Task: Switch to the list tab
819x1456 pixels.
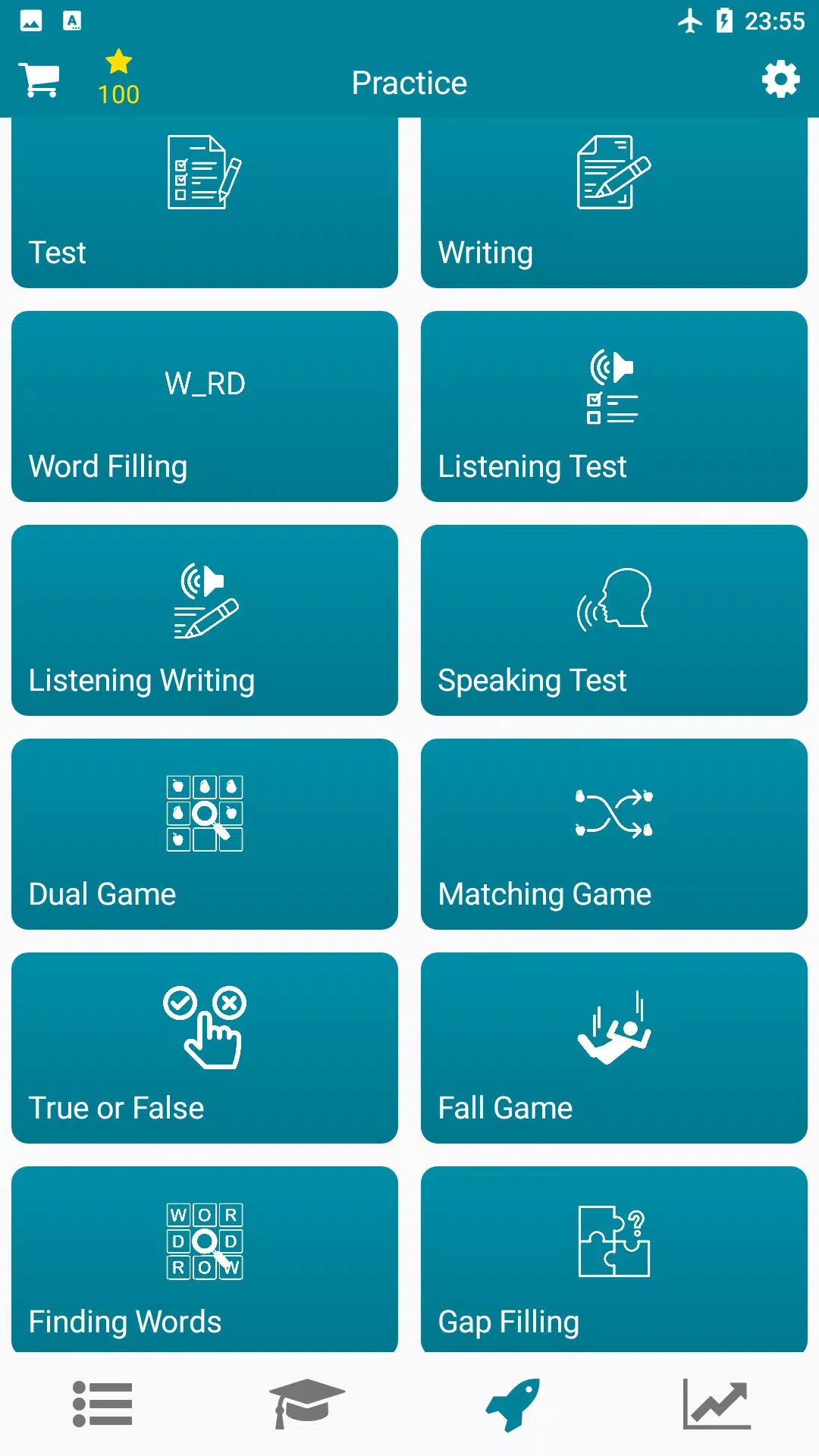Action: [102, 1404]
